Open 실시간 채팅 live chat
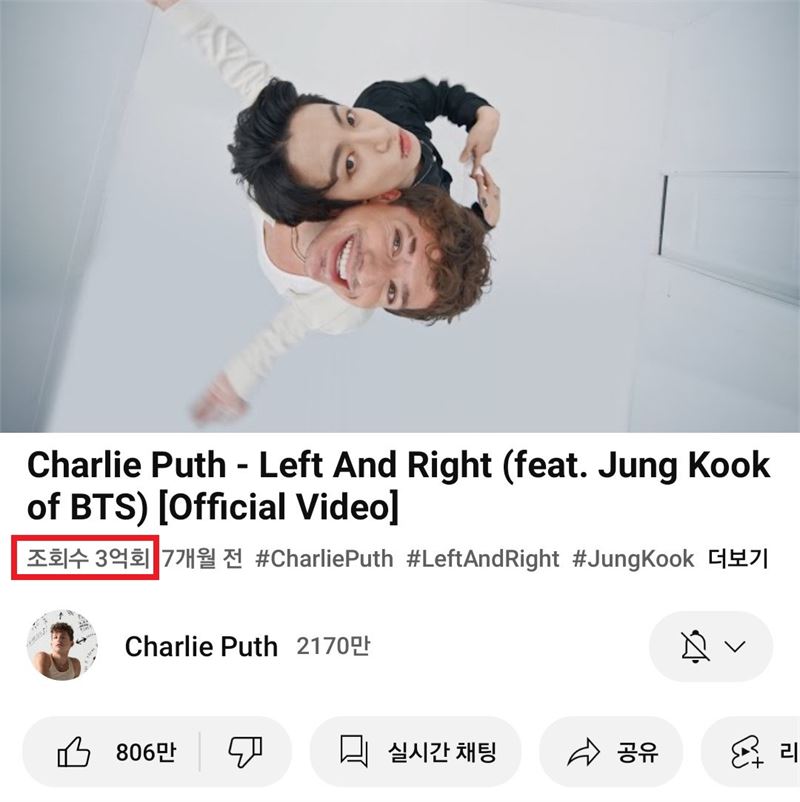800x802 pixels. [415, 752]
